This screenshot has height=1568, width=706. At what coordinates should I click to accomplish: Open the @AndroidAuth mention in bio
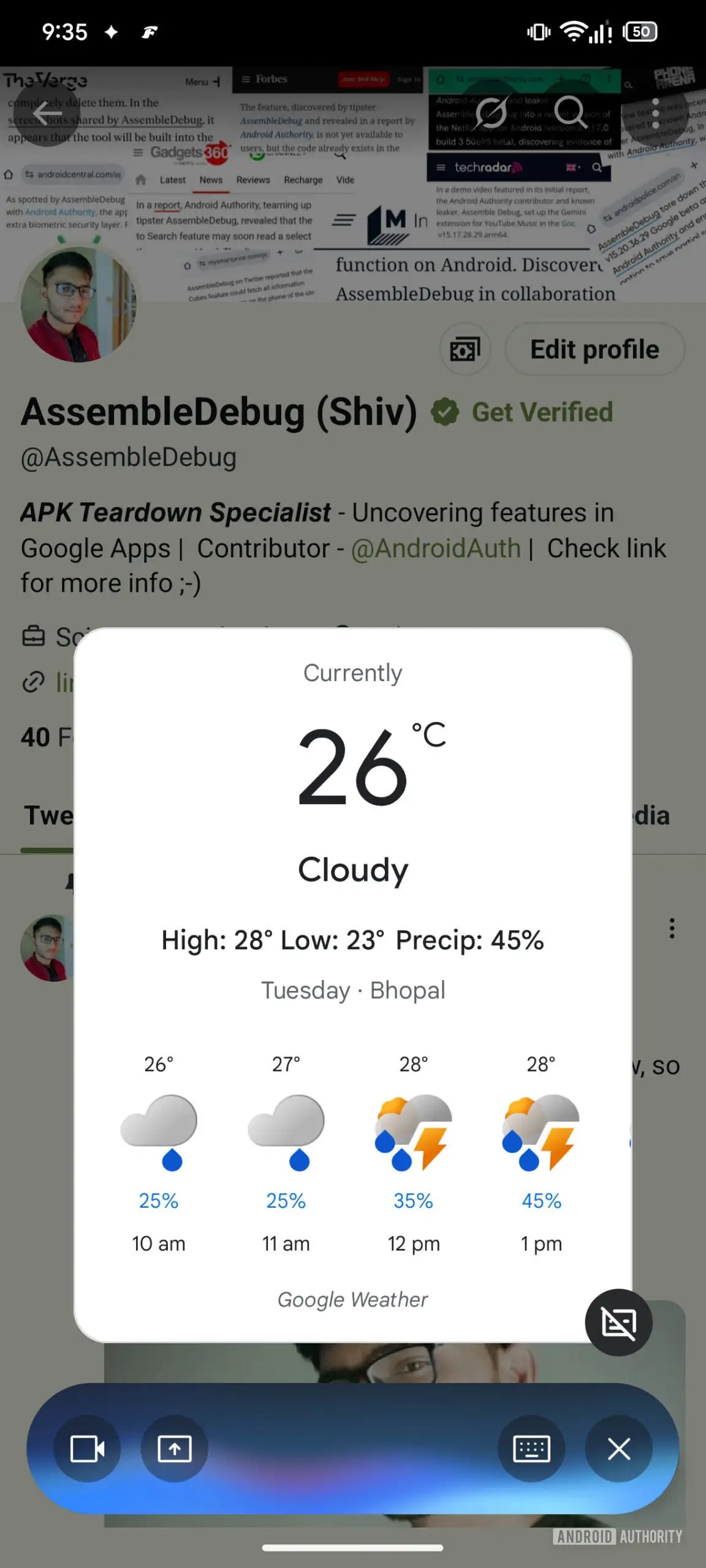pos(436,548)
